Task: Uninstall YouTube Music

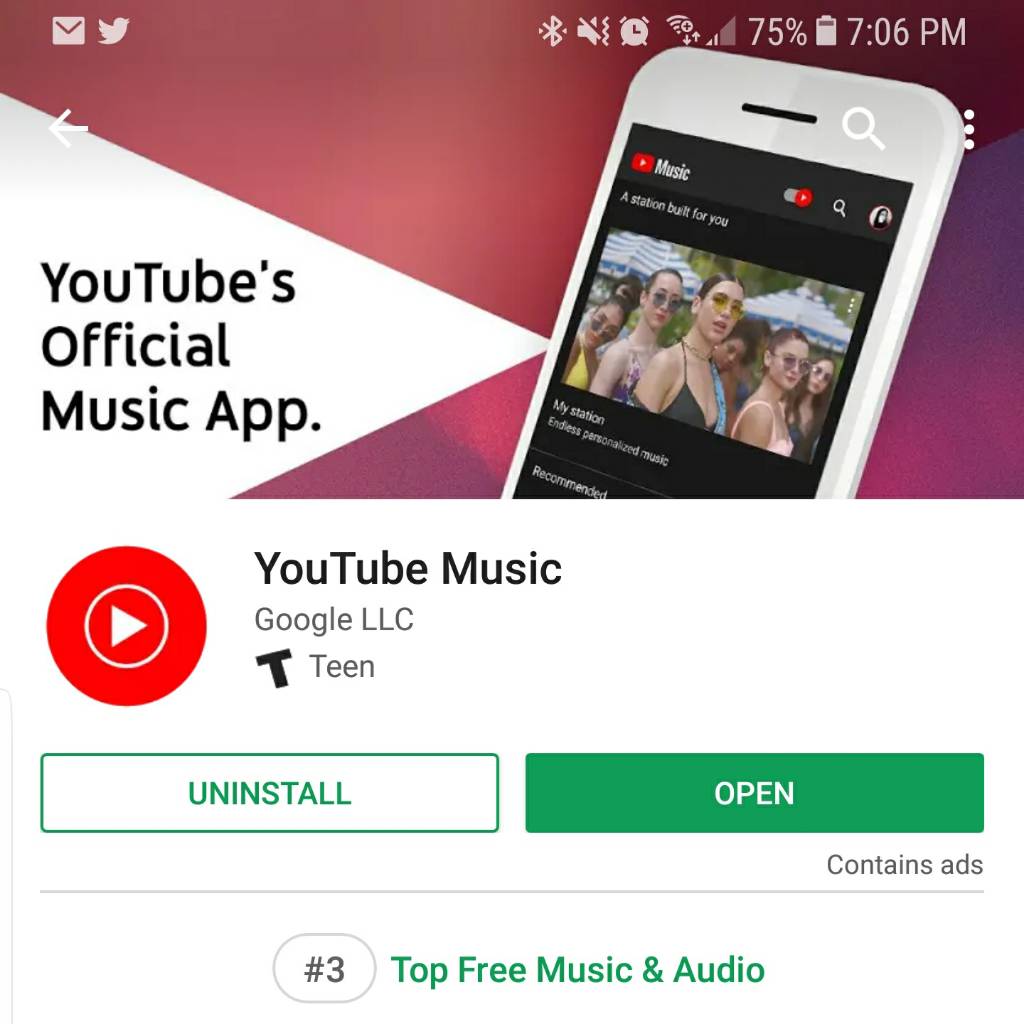Action: [x=269, y=793]
